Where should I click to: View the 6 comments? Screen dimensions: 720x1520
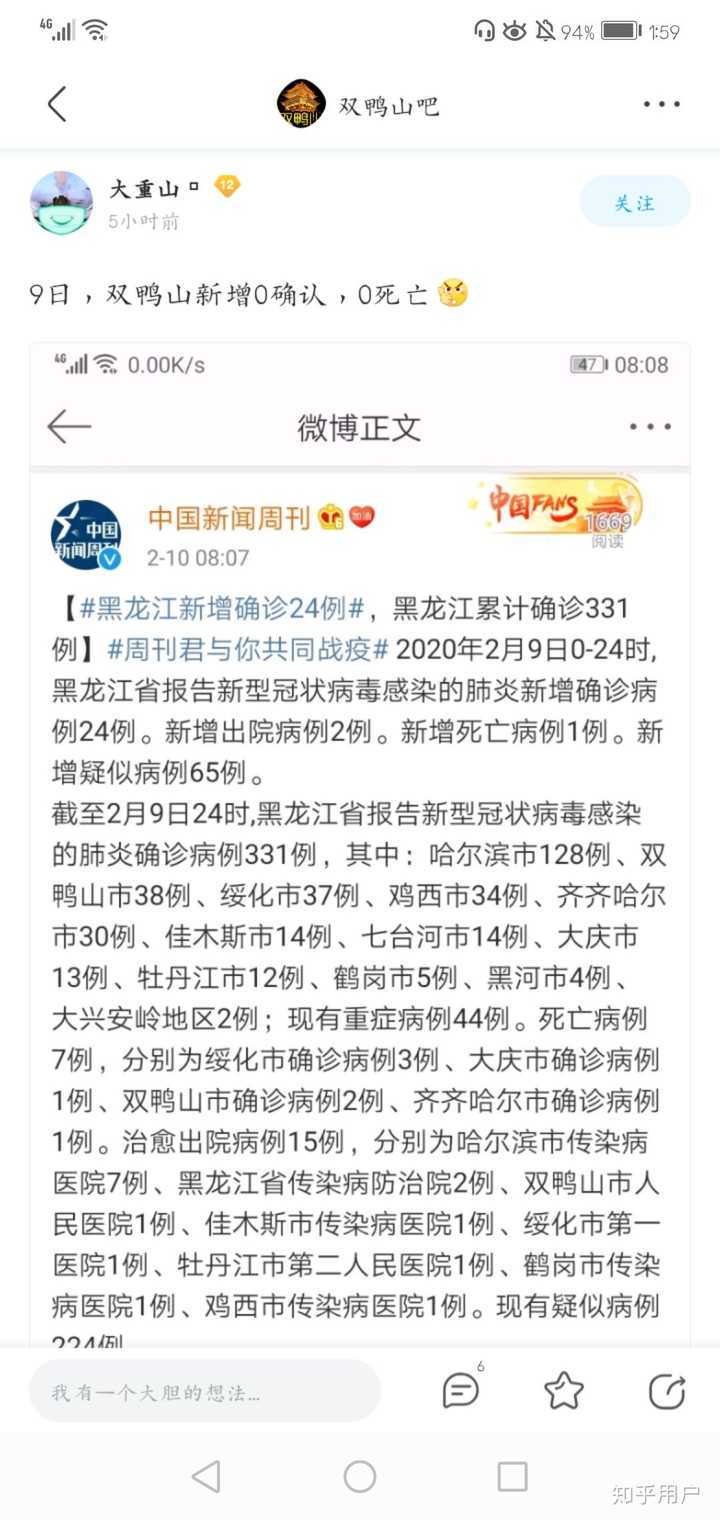461,1390
